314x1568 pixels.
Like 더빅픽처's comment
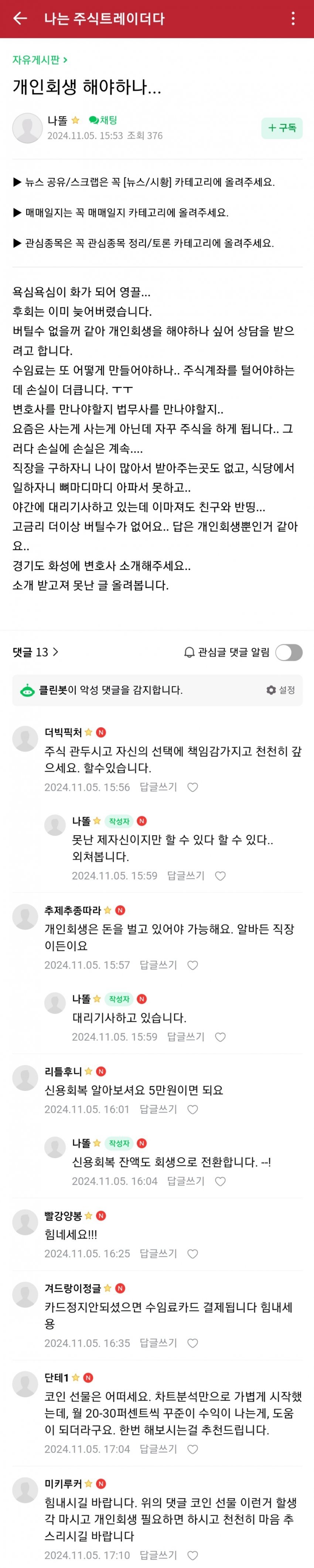coord(193,787)
